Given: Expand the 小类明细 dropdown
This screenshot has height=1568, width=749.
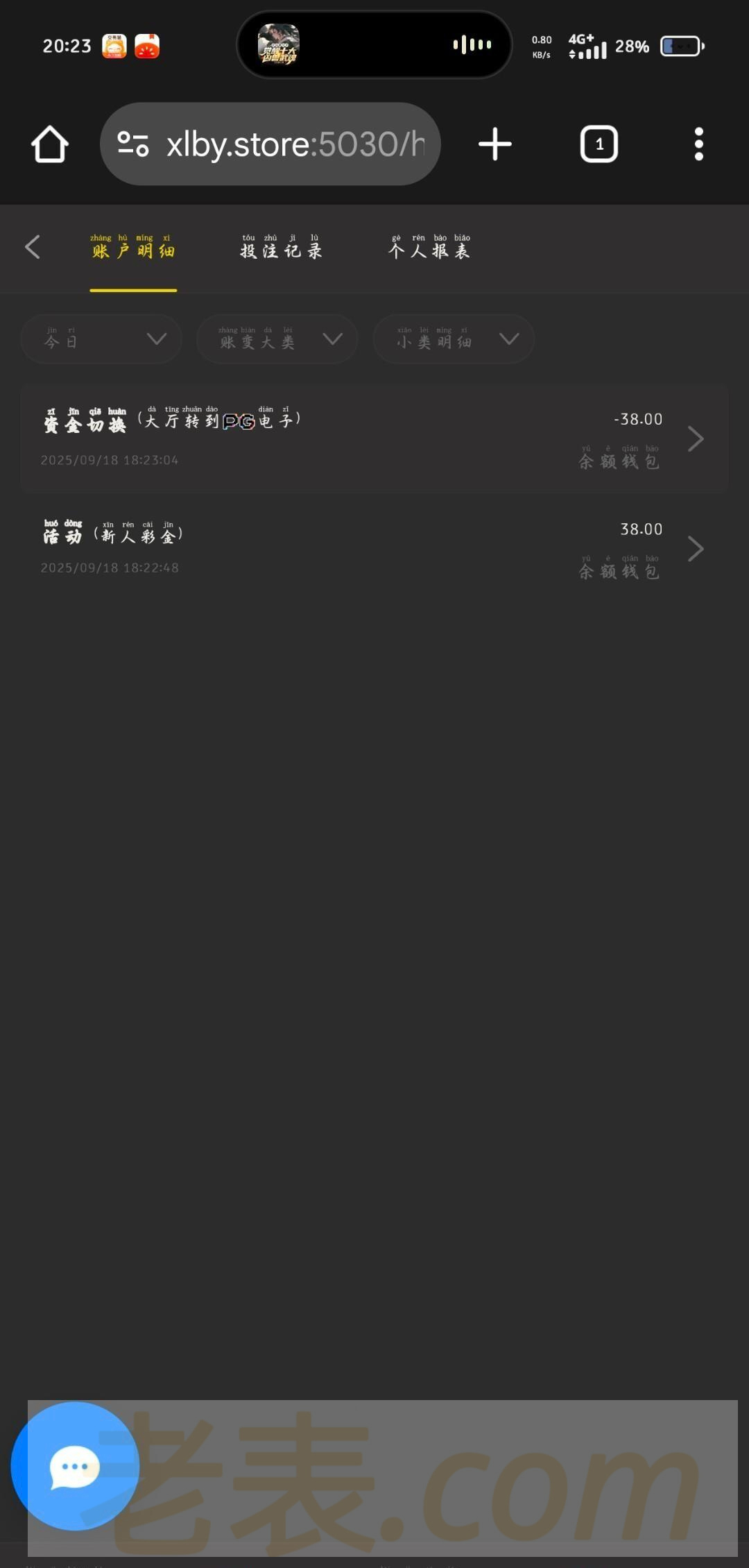Looking at the screenshot, I should [x=454, y=339].
